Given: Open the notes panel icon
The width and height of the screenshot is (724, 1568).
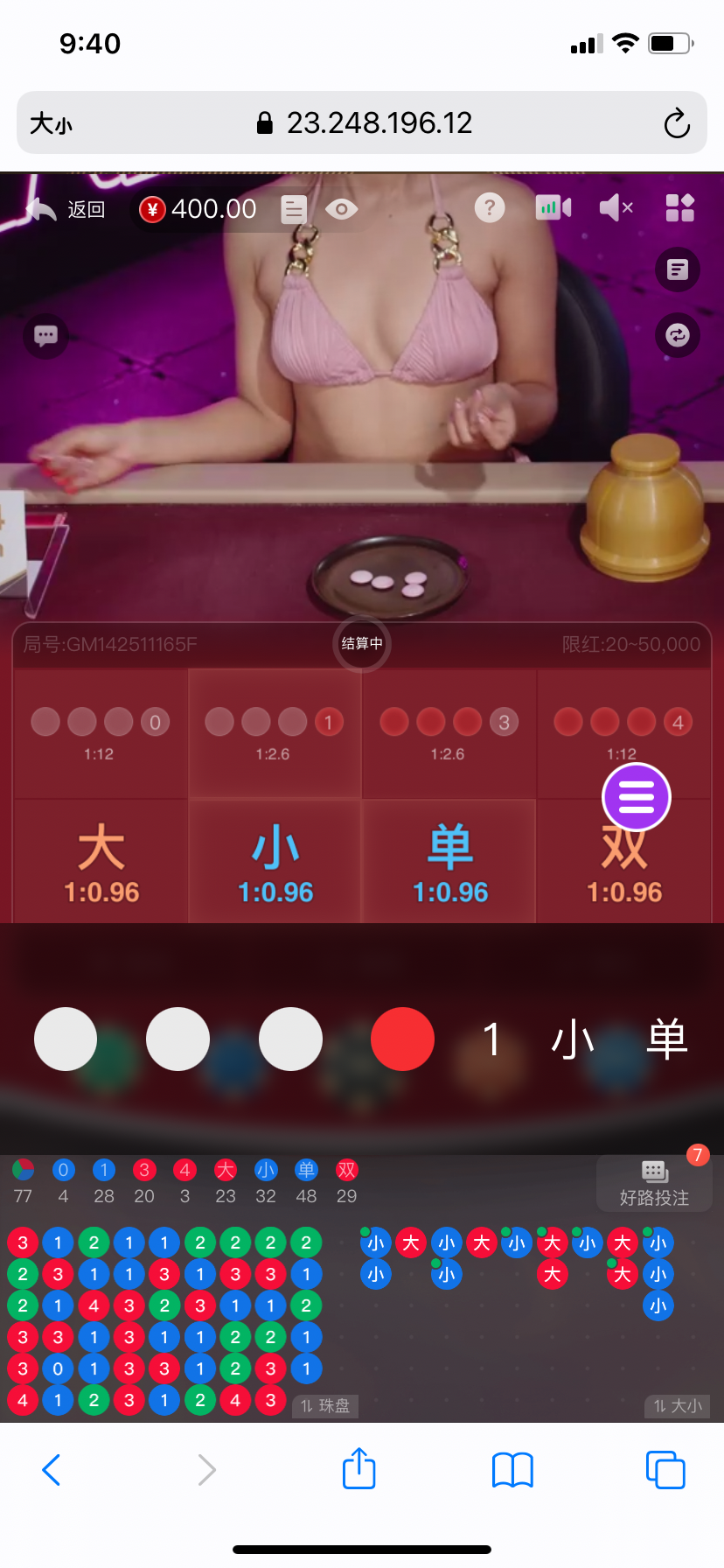Looking at the screenshot, I should [678, 269].
